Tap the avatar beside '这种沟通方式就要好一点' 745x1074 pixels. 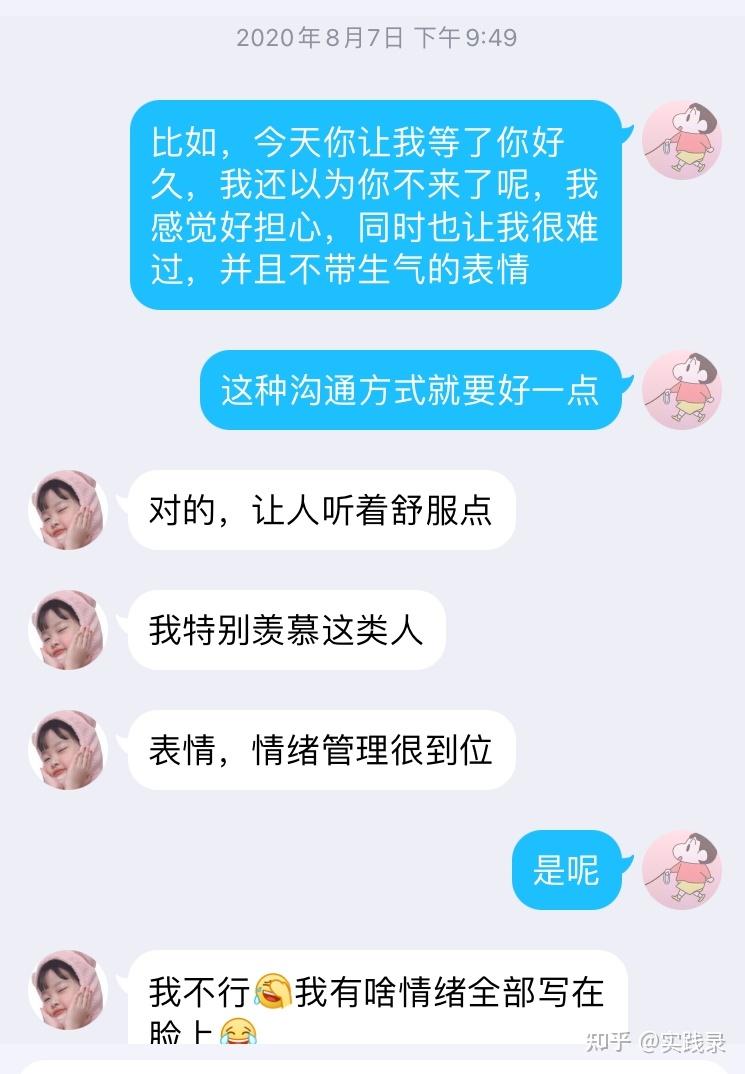point(681,390)
